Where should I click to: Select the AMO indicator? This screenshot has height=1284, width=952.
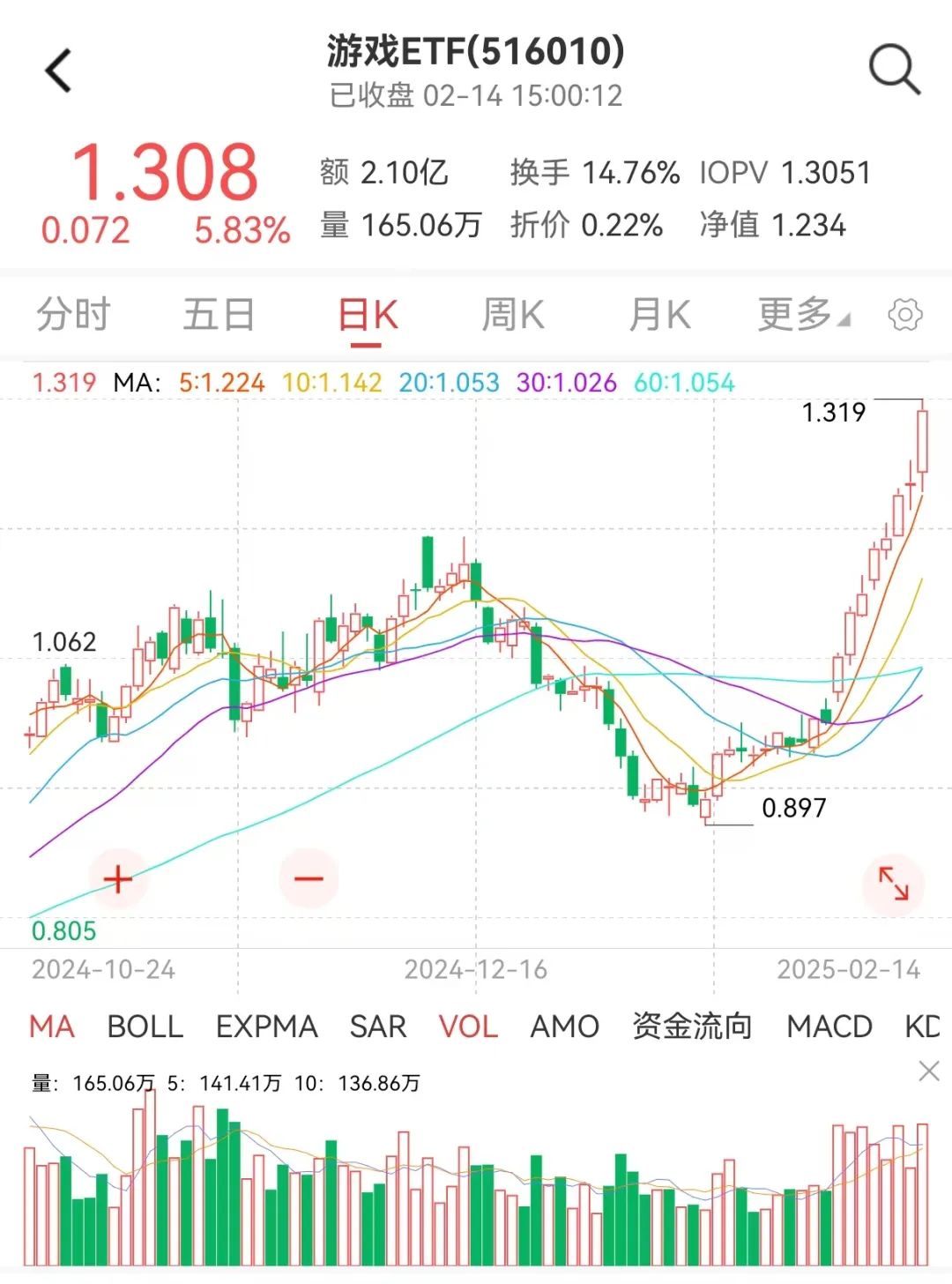click(565, 1027)
